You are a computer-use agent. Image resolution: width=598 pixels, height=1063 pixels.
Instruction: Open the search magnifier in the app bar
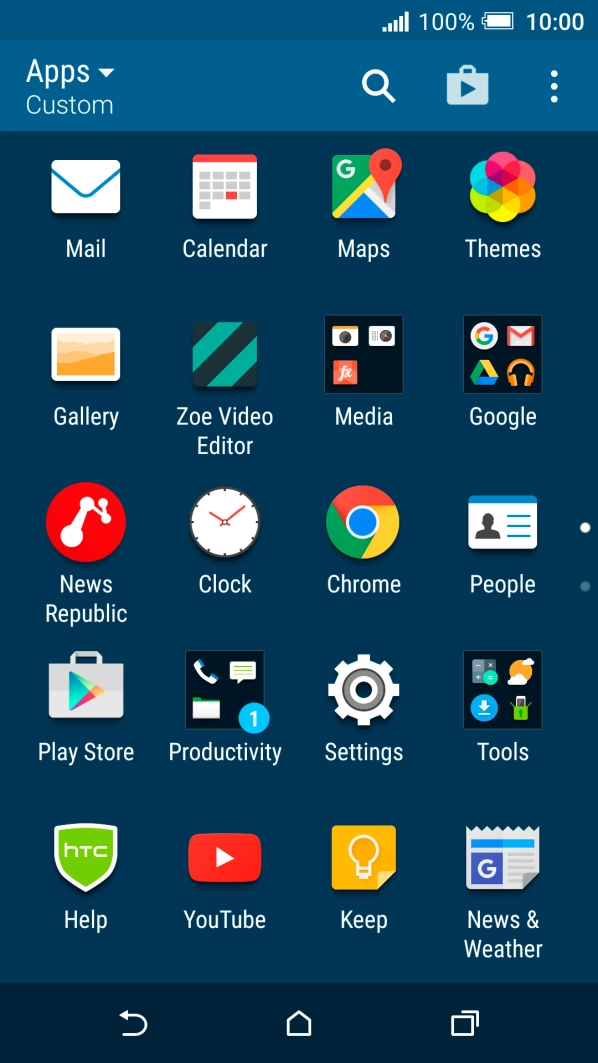coord(378,86)
